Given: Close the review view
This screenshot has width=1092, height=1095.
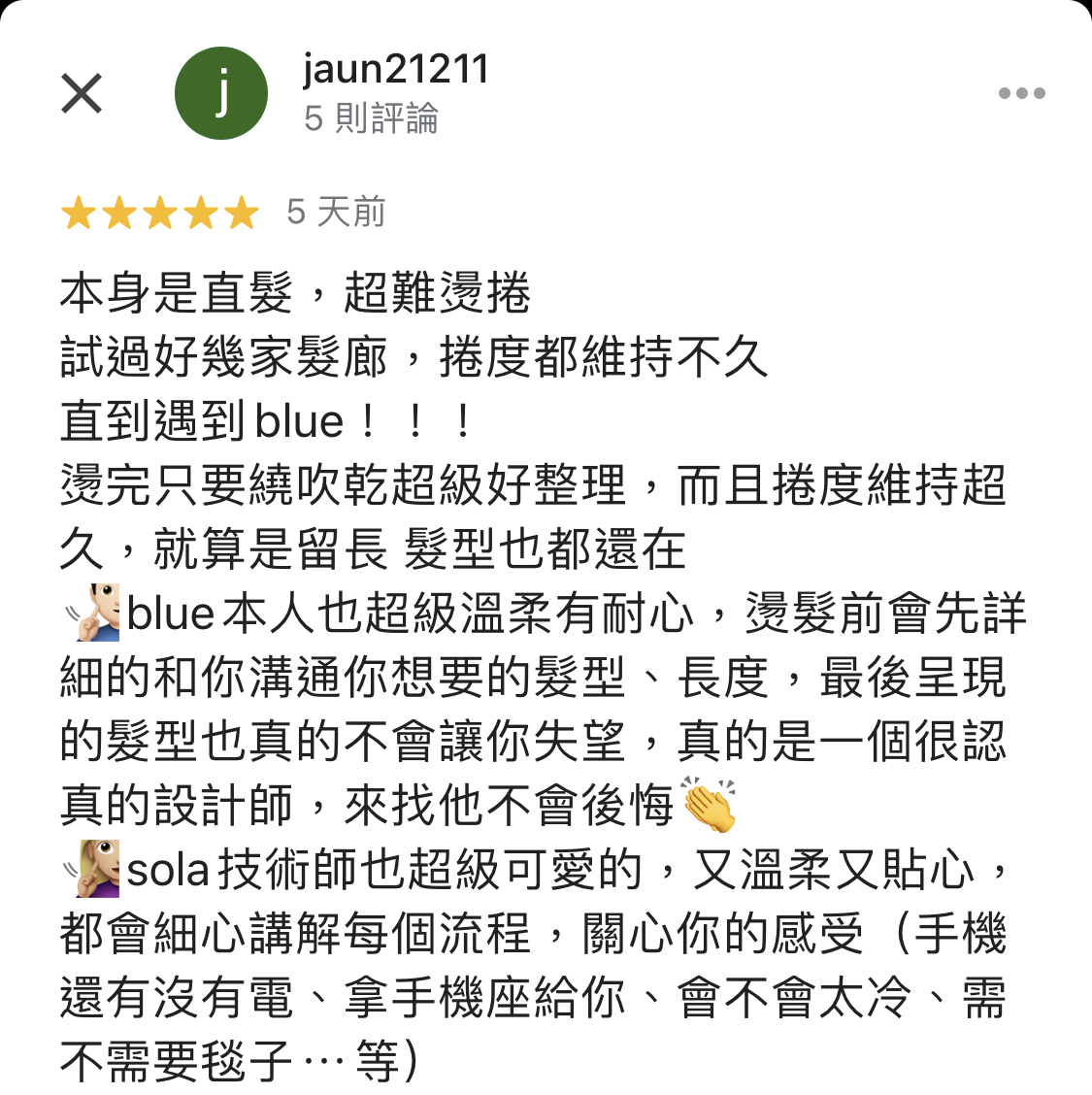Looking at the screenshot, I should click(x=82, y=94).
